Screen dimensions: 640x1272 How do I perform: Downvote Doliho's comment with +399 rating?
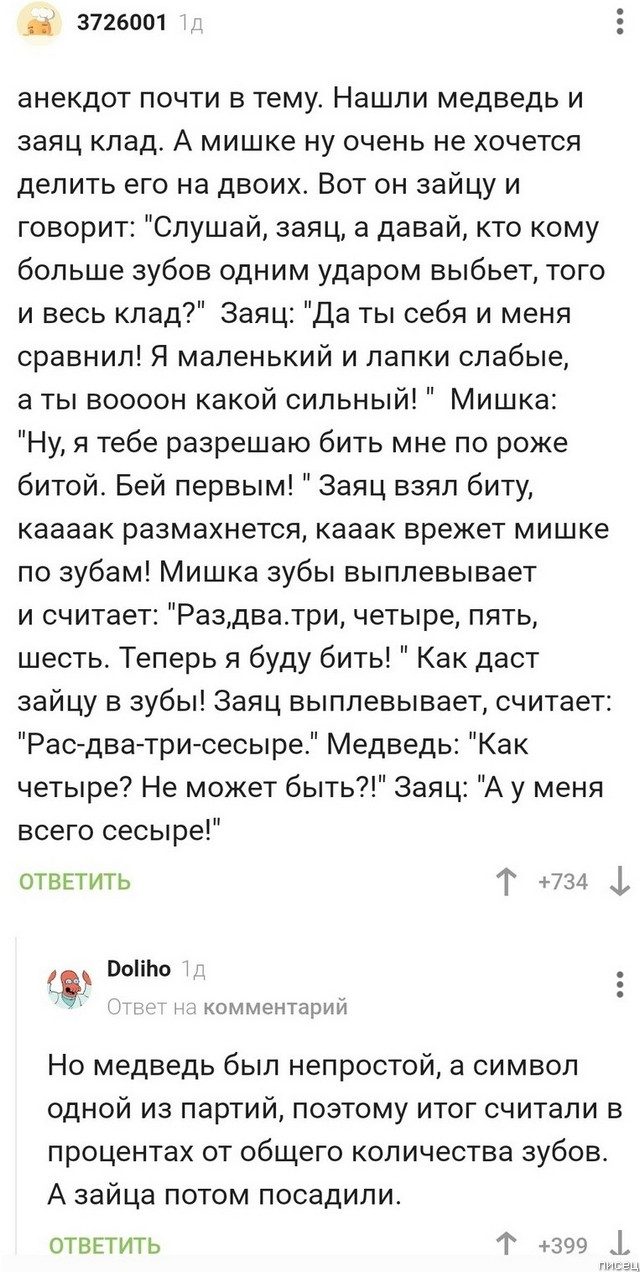click(605, 1243)
